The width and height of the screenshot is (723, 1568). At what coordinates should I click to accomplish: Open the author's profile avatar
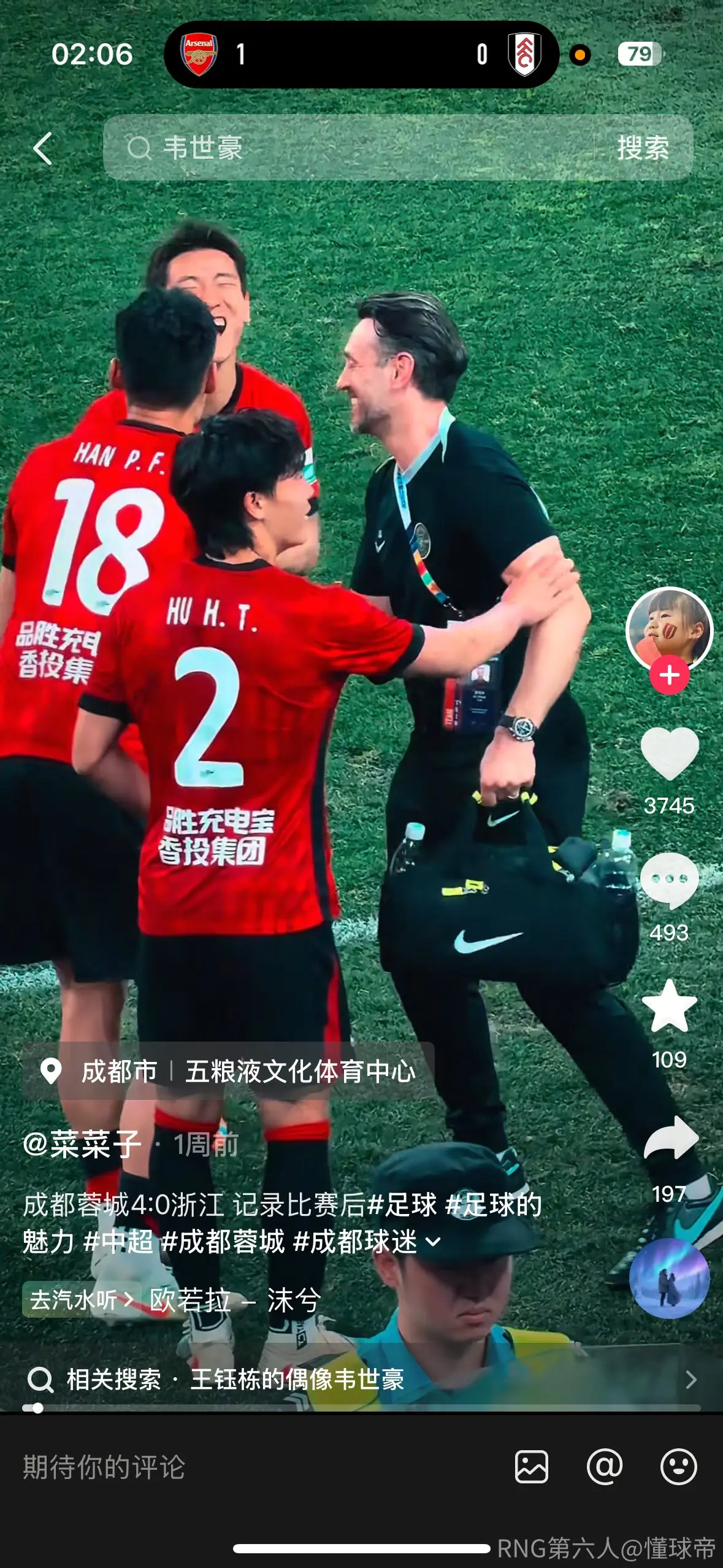click(x=669, y=630)
